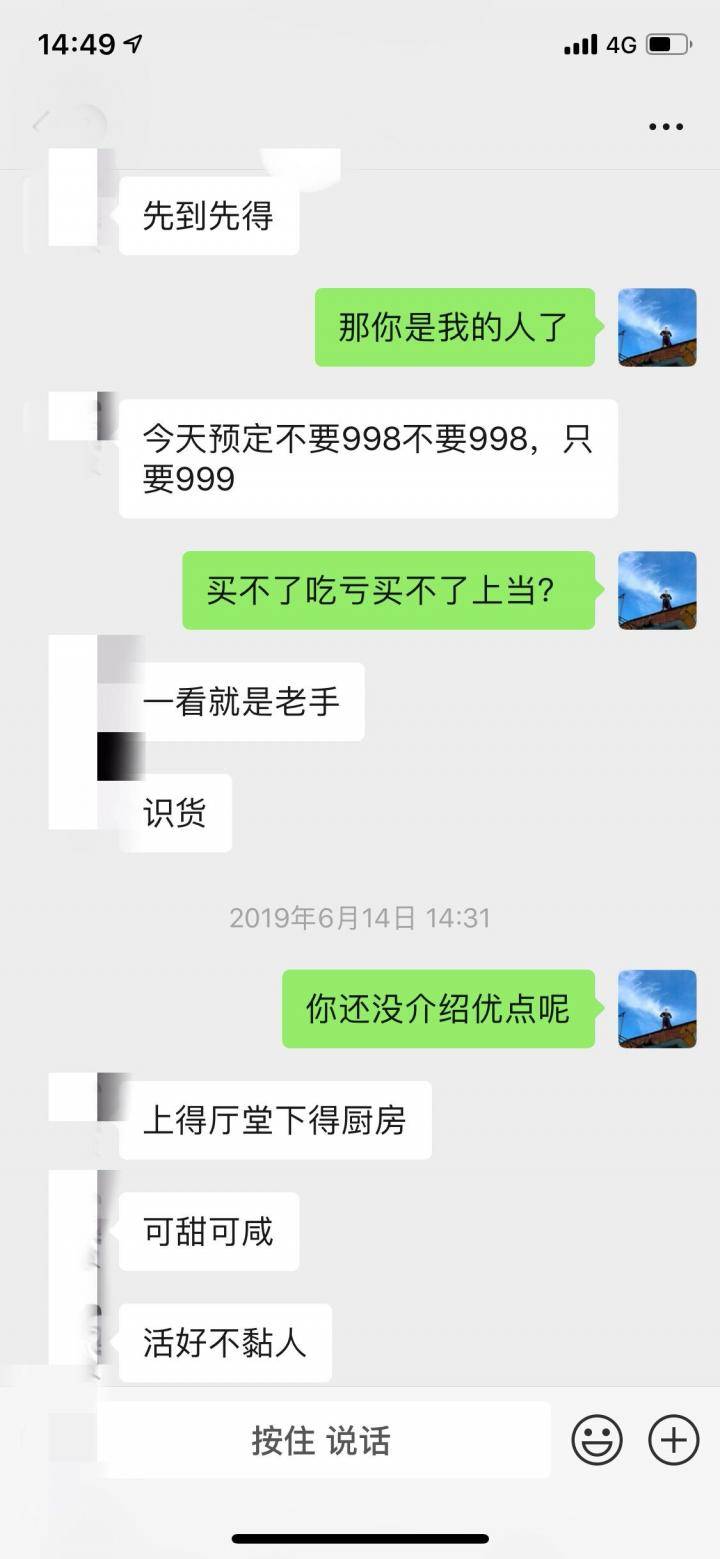The height and width of the screenshot is (1559, 720).
Task: Tap your own avatar beside green bubble
Action: pyautogui.click(x=656, y=330)
